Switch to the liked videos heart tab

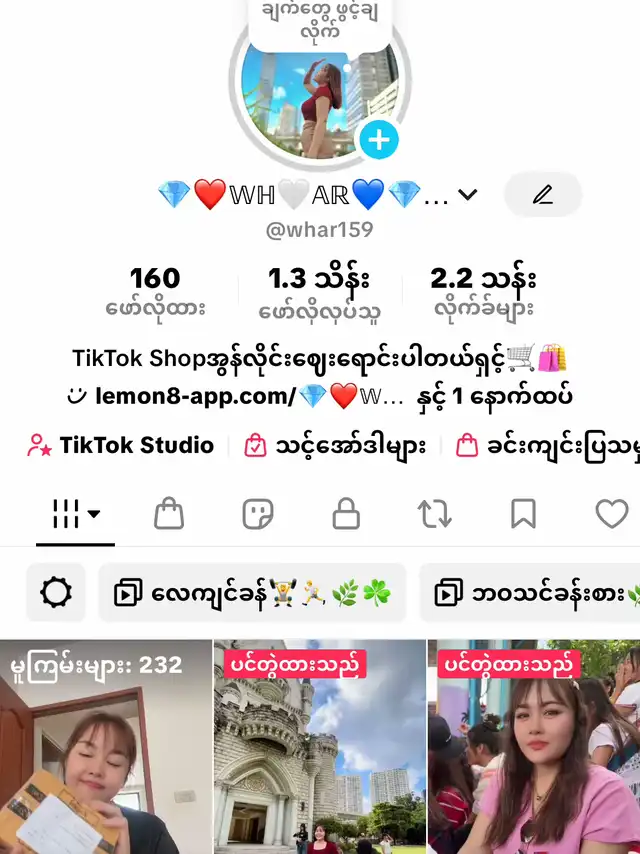tap(611, 514)
